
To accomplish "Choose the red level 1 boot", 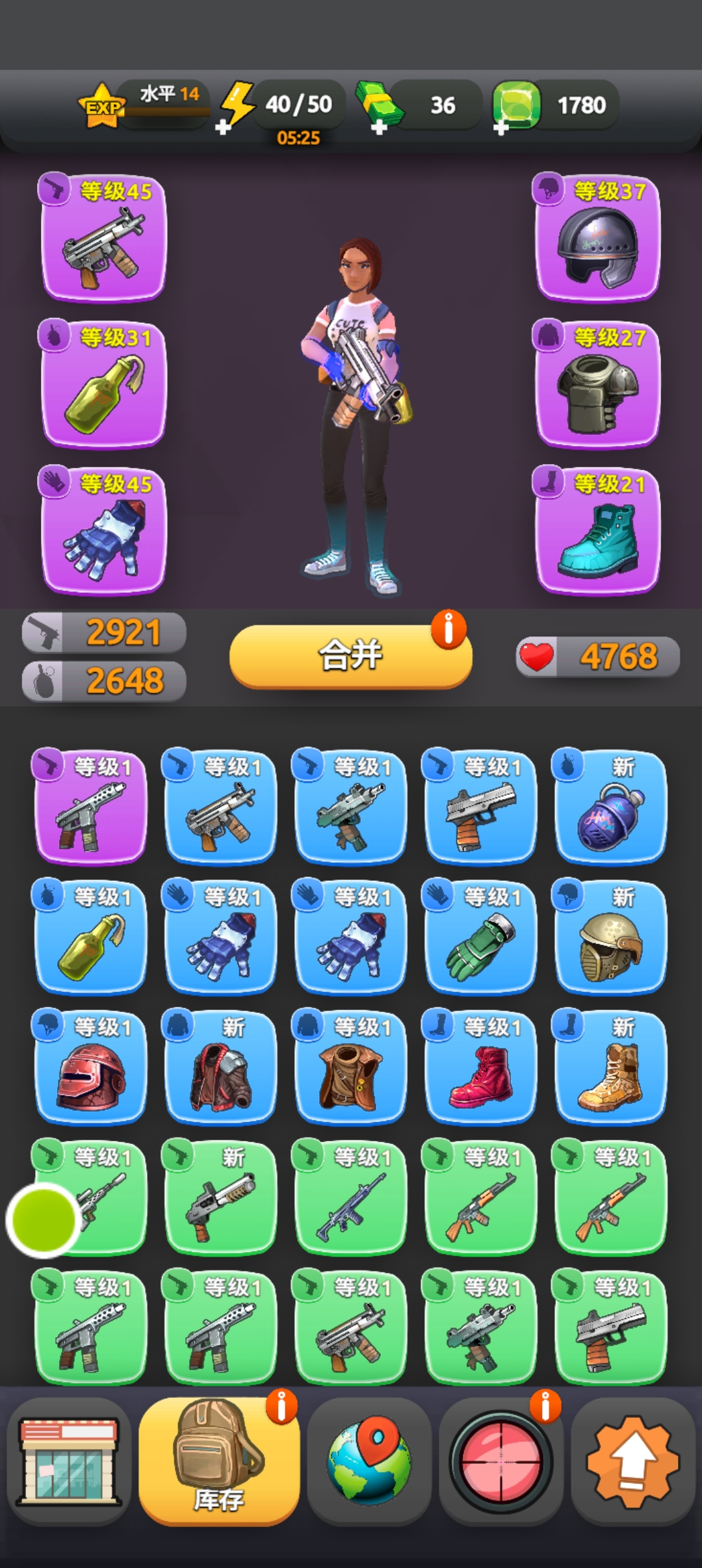I will click(480, 1067).
